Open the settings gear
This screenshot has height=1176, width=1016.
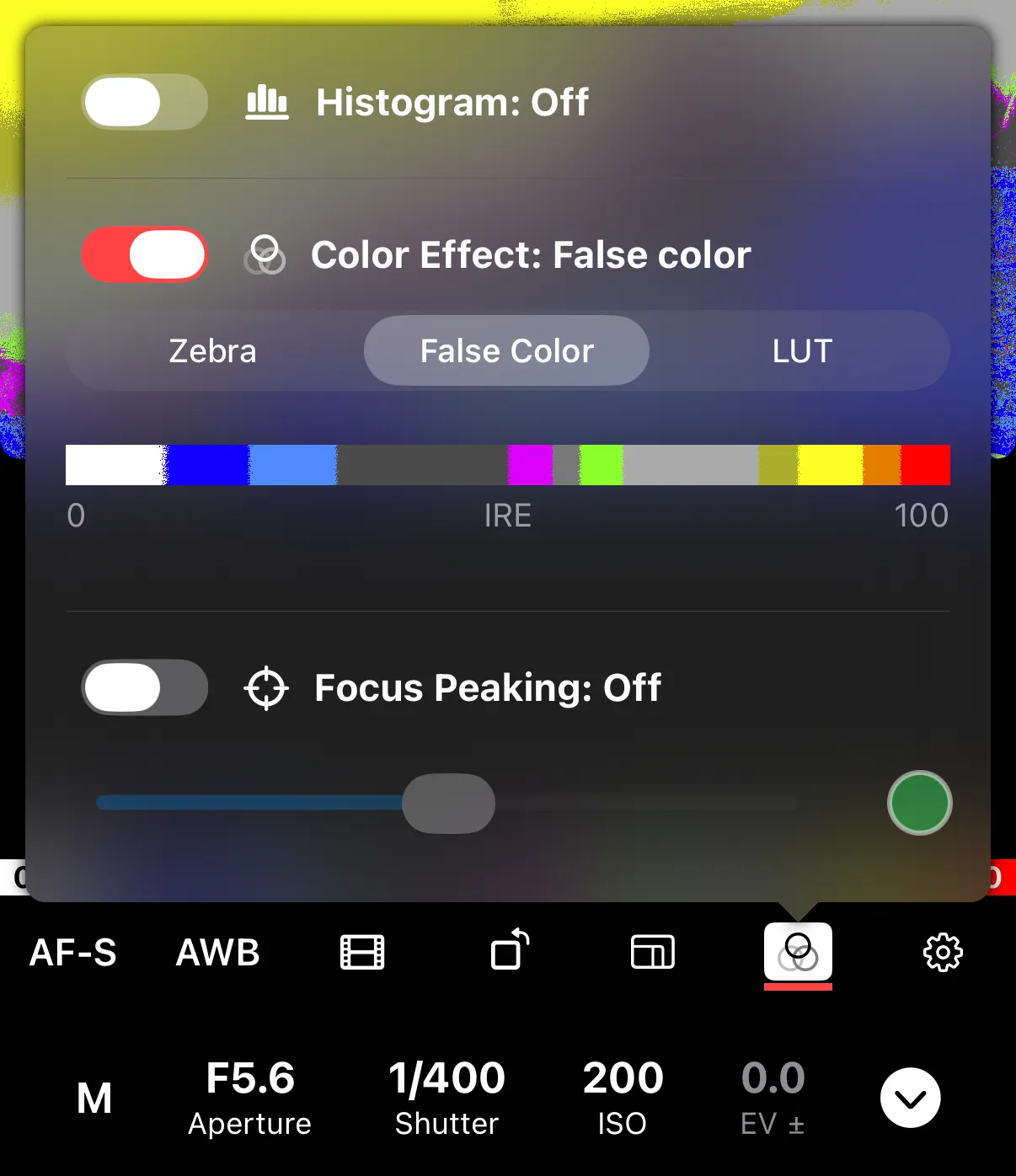943,953
